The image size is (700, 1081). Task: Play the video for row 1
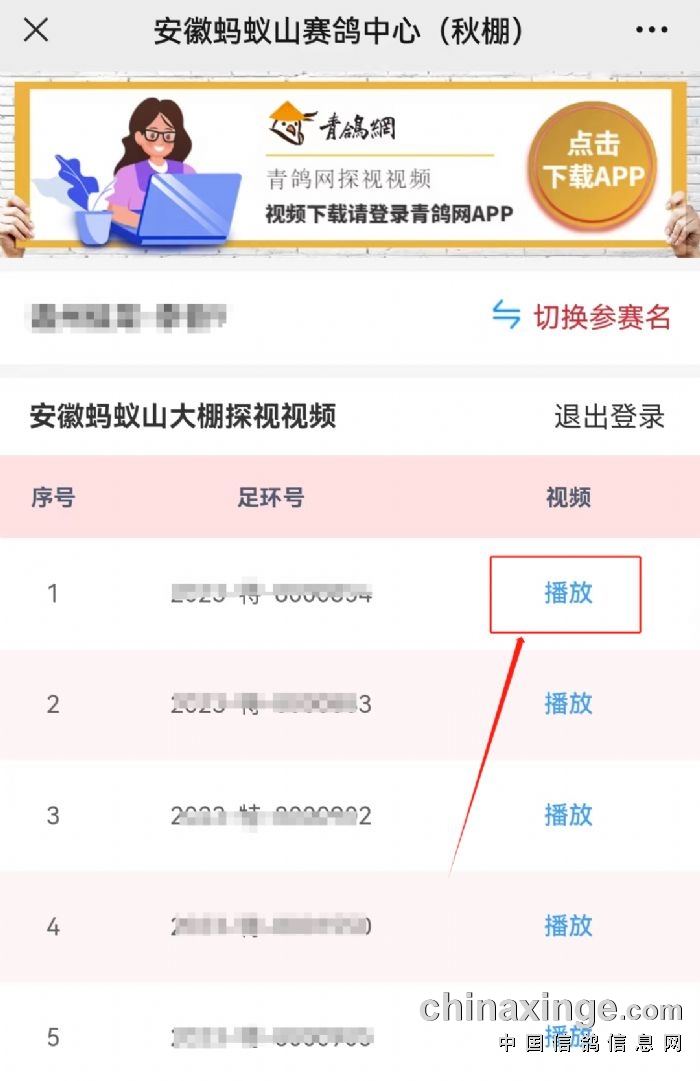pyautogui.click(x=567, y=593)
